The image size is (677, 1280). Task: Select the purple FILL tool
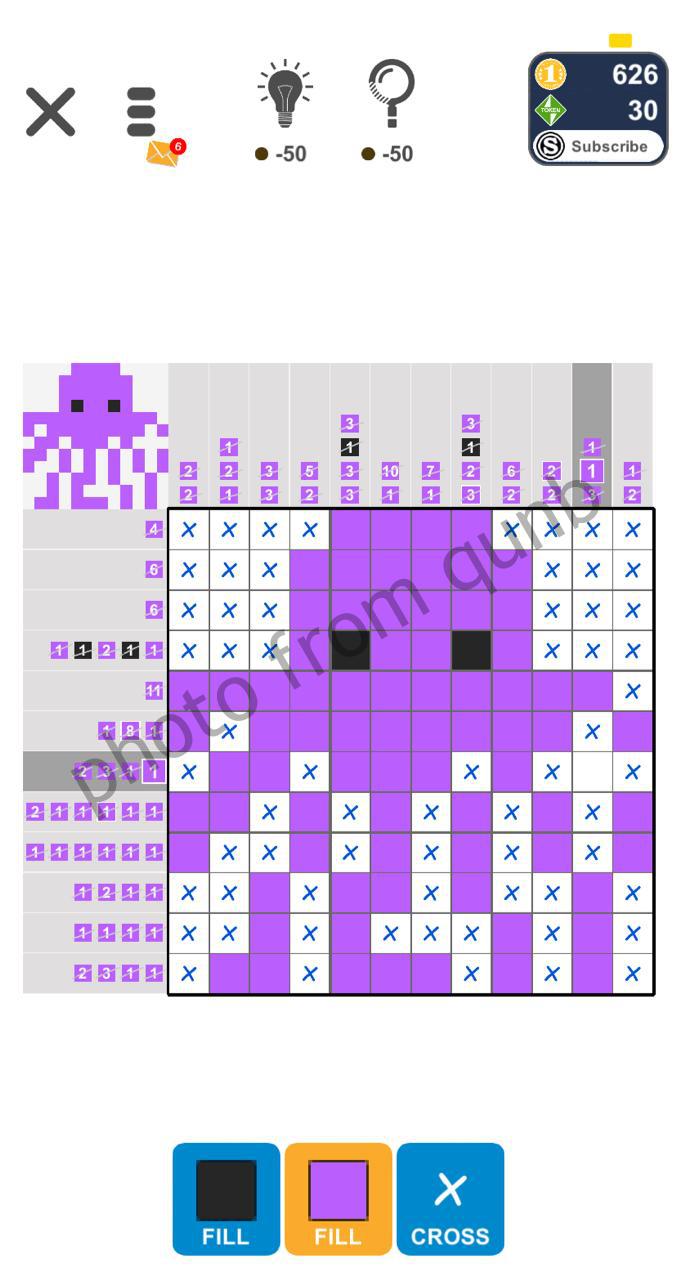pyautogui.click(x=338, y=1199)
